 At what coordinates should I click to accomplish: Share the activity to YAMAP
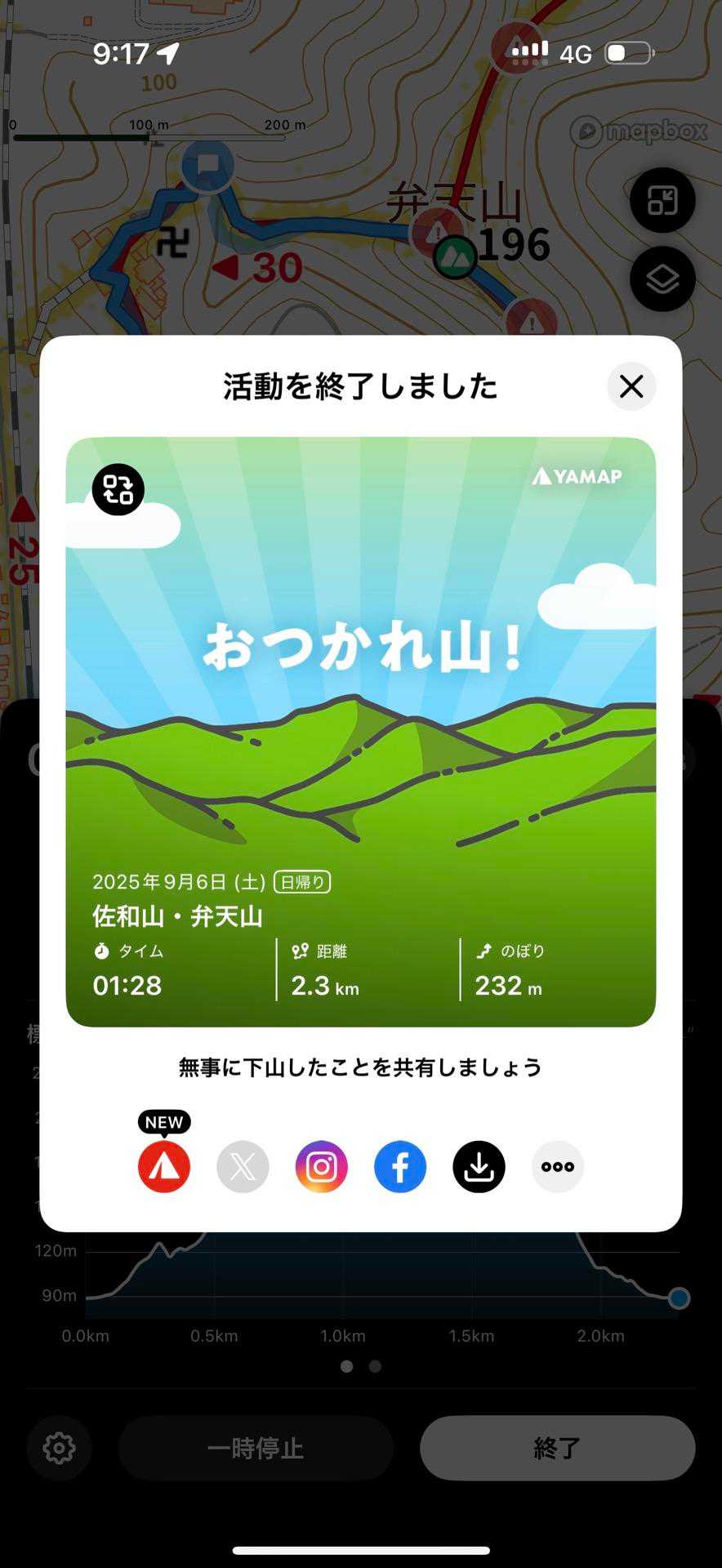pyautogui.click(x=164, y=1166)
